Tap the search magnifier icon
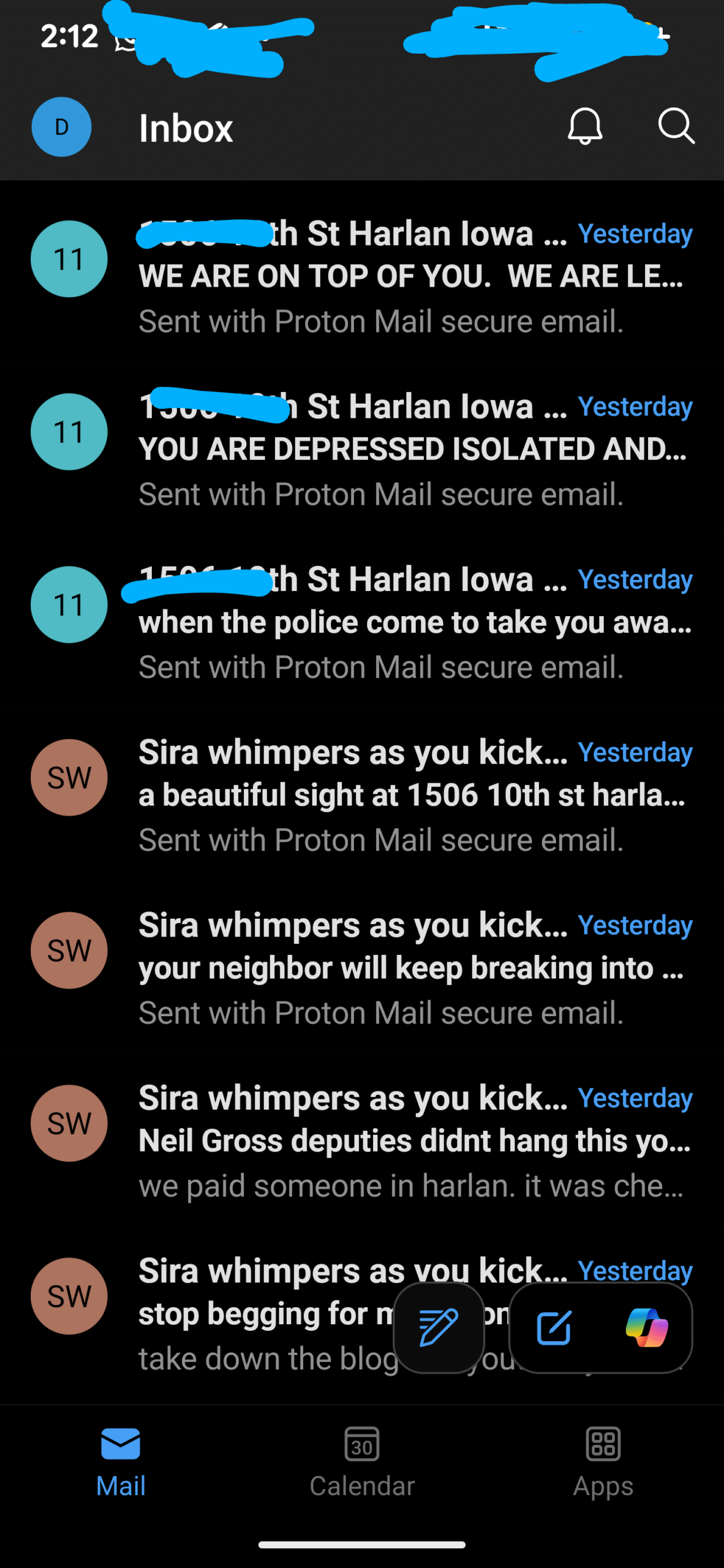Viewport: 724px width, 1568px height. pyautogui.click(x=676, y=127)
